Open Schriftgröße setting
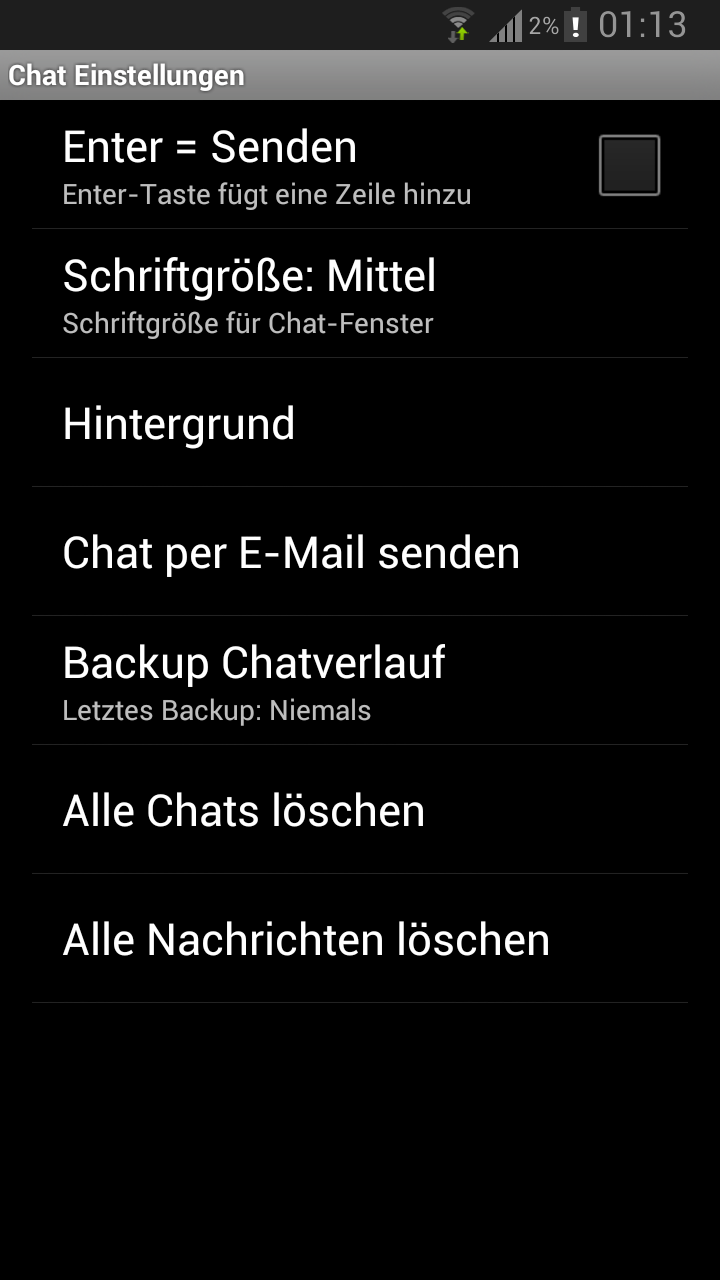Screen dimensions: 720x1280 pyautogui.click(x=359, y=294)
